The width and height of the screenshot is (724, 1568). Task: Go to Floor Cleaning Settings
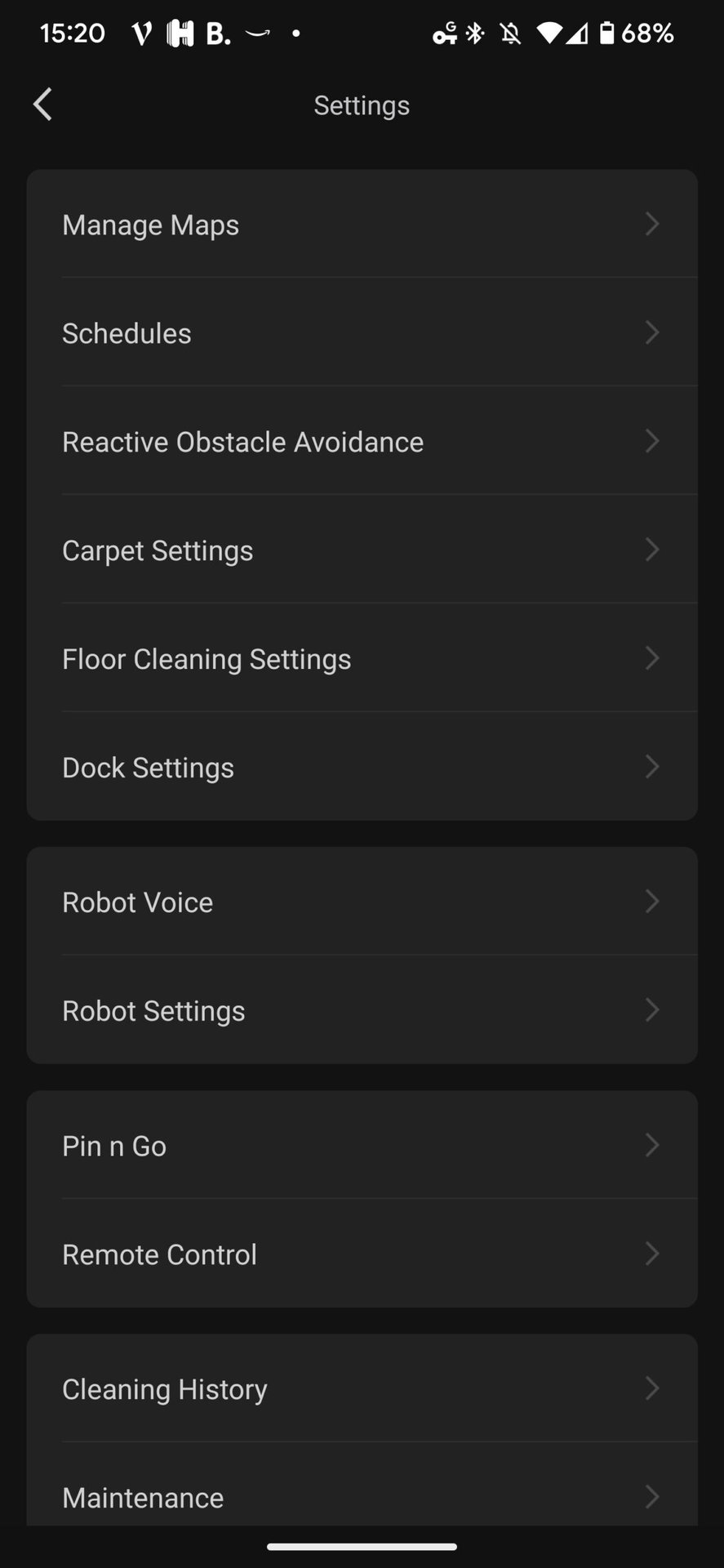[362, 659]
